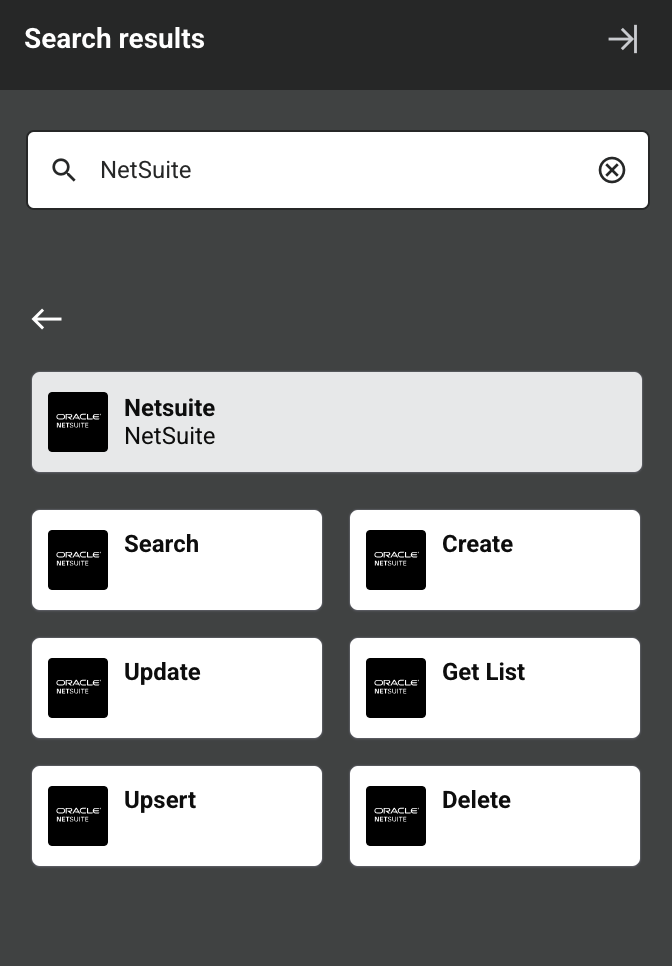The height and width of the screenshot is (966, 672).
Task: Select the Search action
Action: pyautogui.click(x=177, y=560)
